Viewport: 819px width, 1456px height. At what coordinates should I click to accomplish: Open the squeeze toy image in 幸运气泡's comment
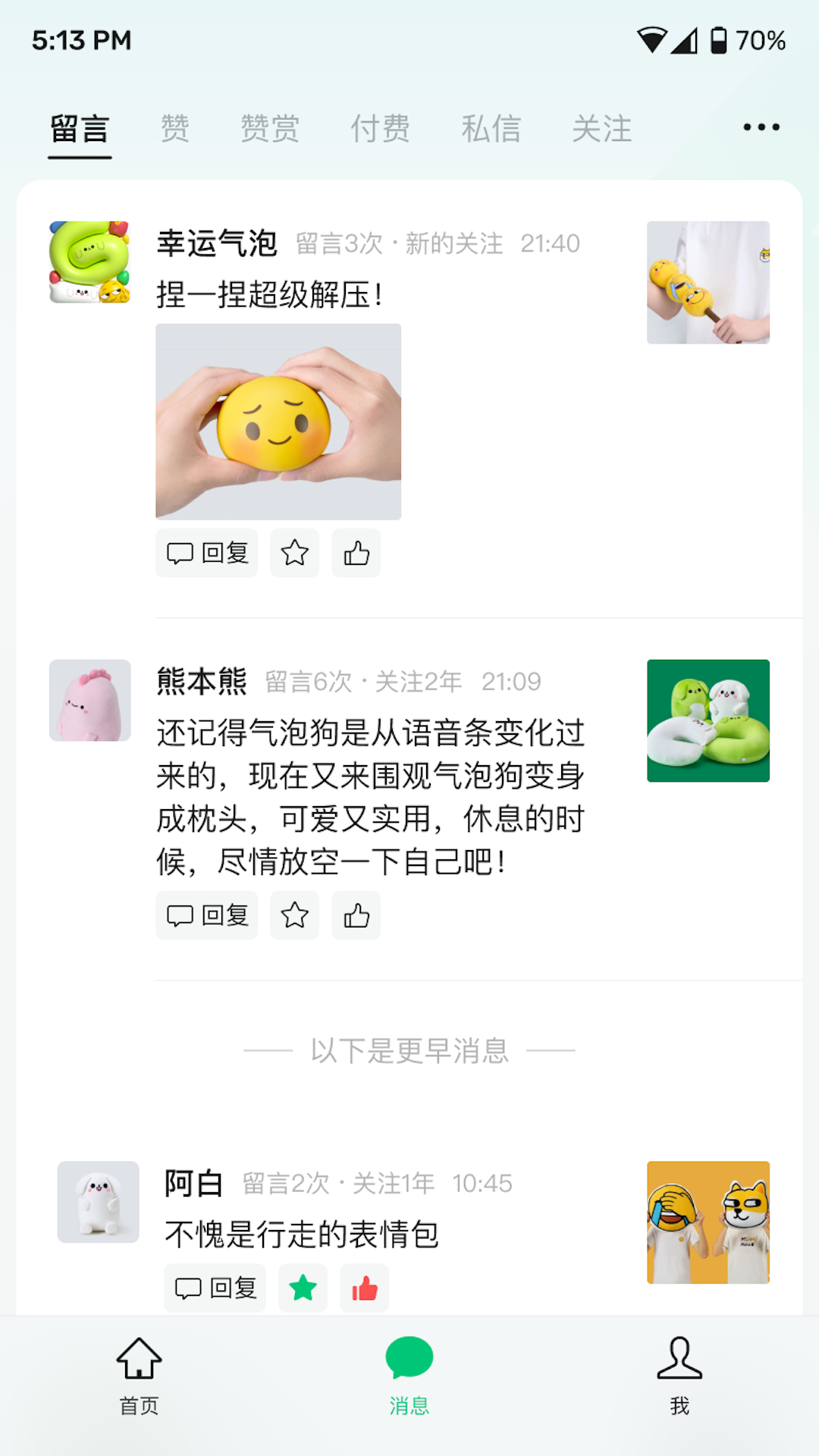coord(278,420)
